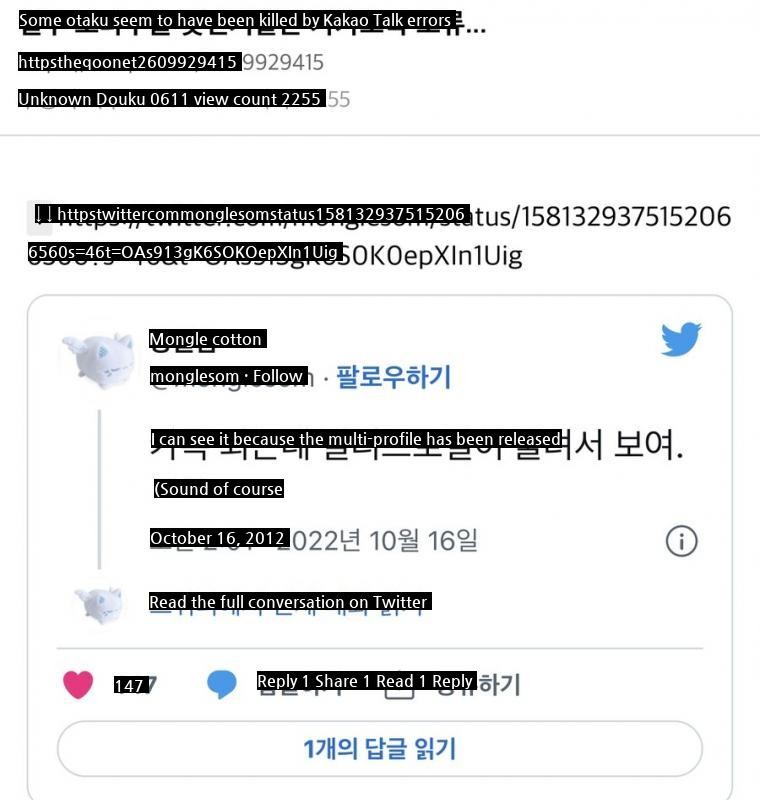760x800 pixels.
Task: Open the Mongle cotton profile avatar
Action: click(x=97, y=357)
